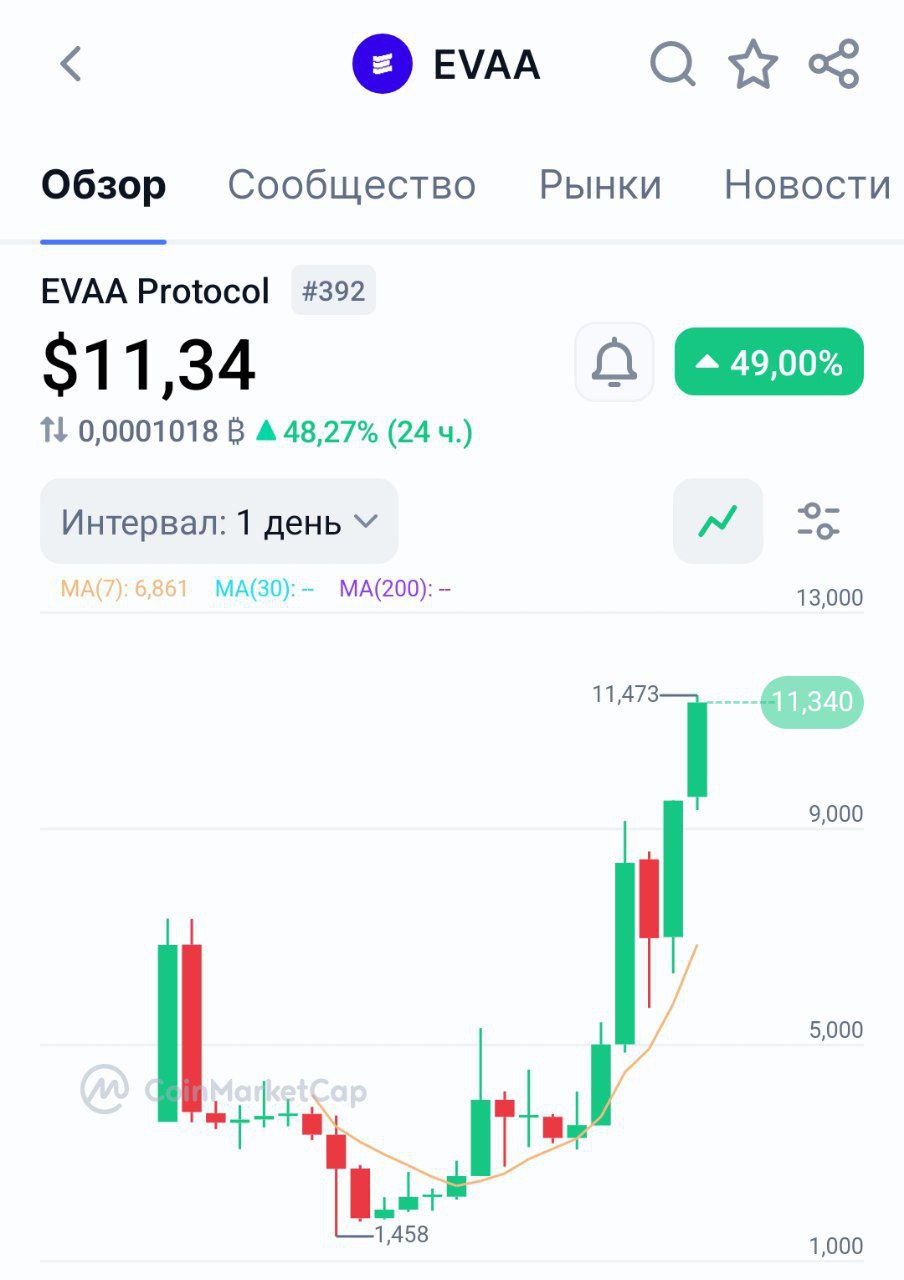Set a price alert with the bell

click(x=614, y=362)
